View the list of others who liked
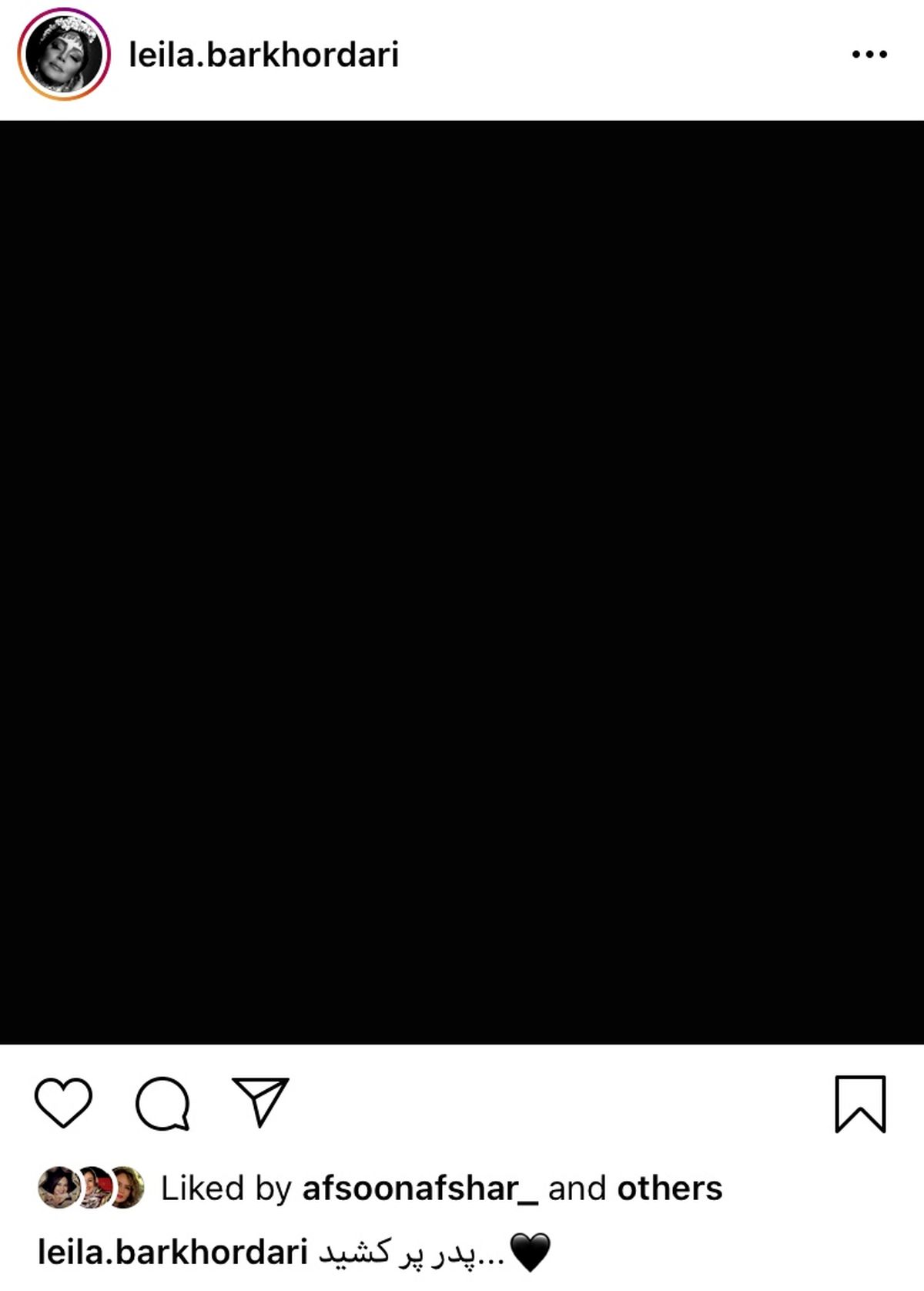Screen dimensions: 924x1291 (669, 1188)
